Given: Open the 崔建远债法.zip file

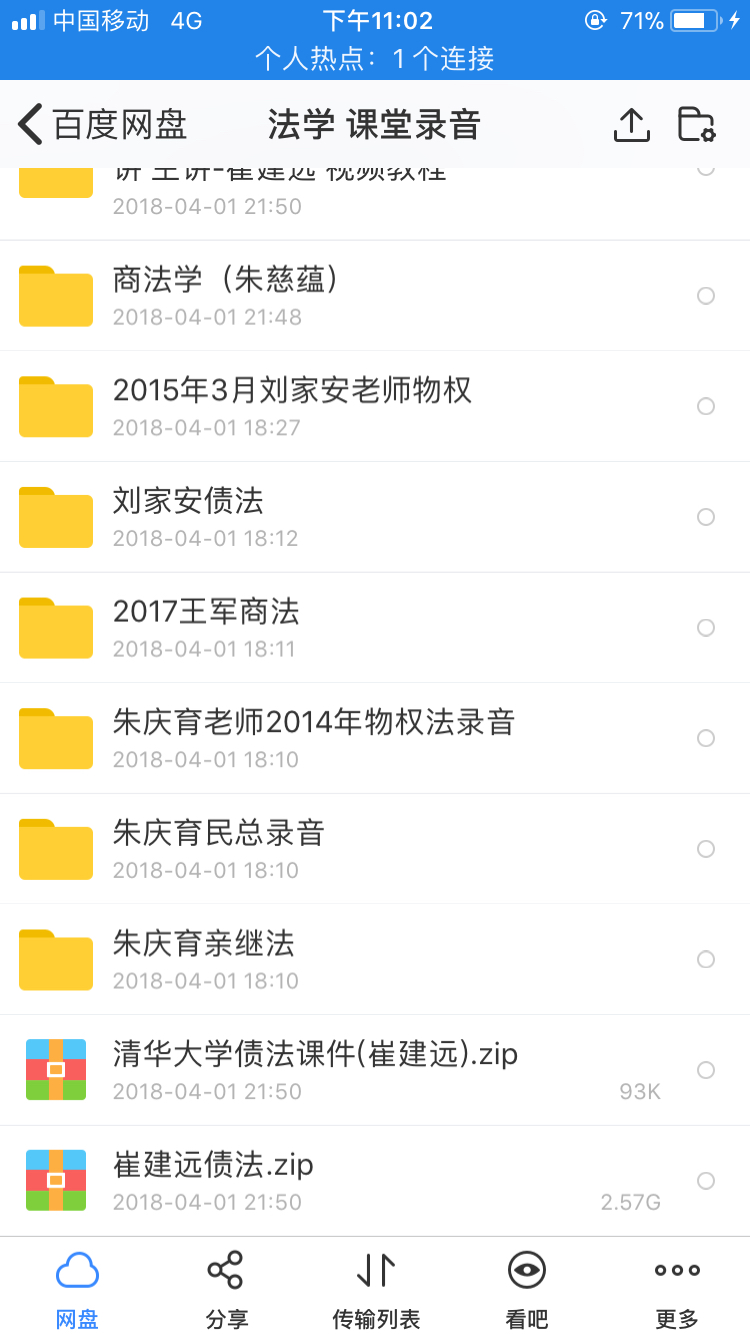Looking at the screenshot, I should click(375, 1181).
